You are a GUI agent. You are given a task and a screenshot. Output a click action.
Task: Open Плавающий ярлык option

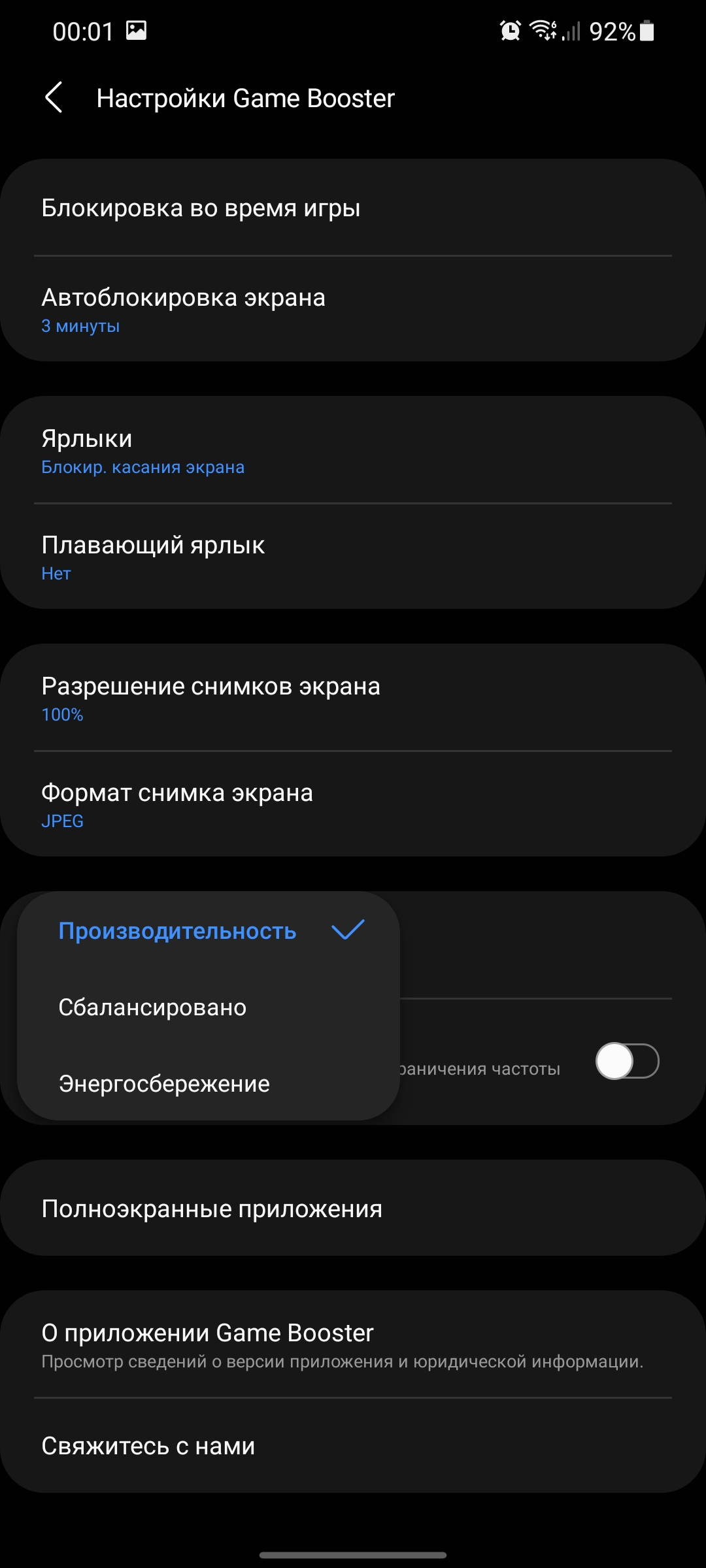tap(353, 557)
